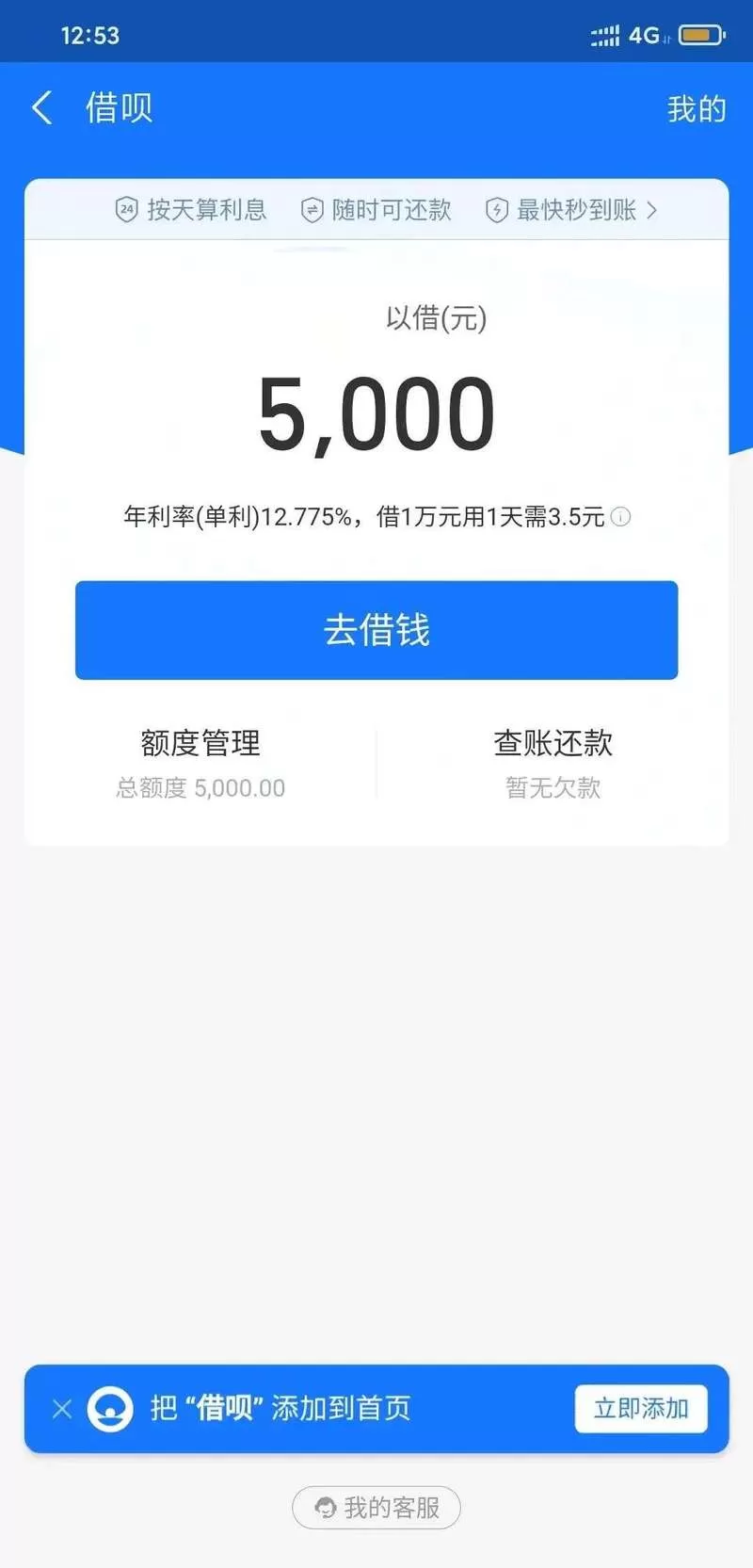Tap the 去借钱 borrow button
Viewport: 753px width, 1568px height.
376,630
